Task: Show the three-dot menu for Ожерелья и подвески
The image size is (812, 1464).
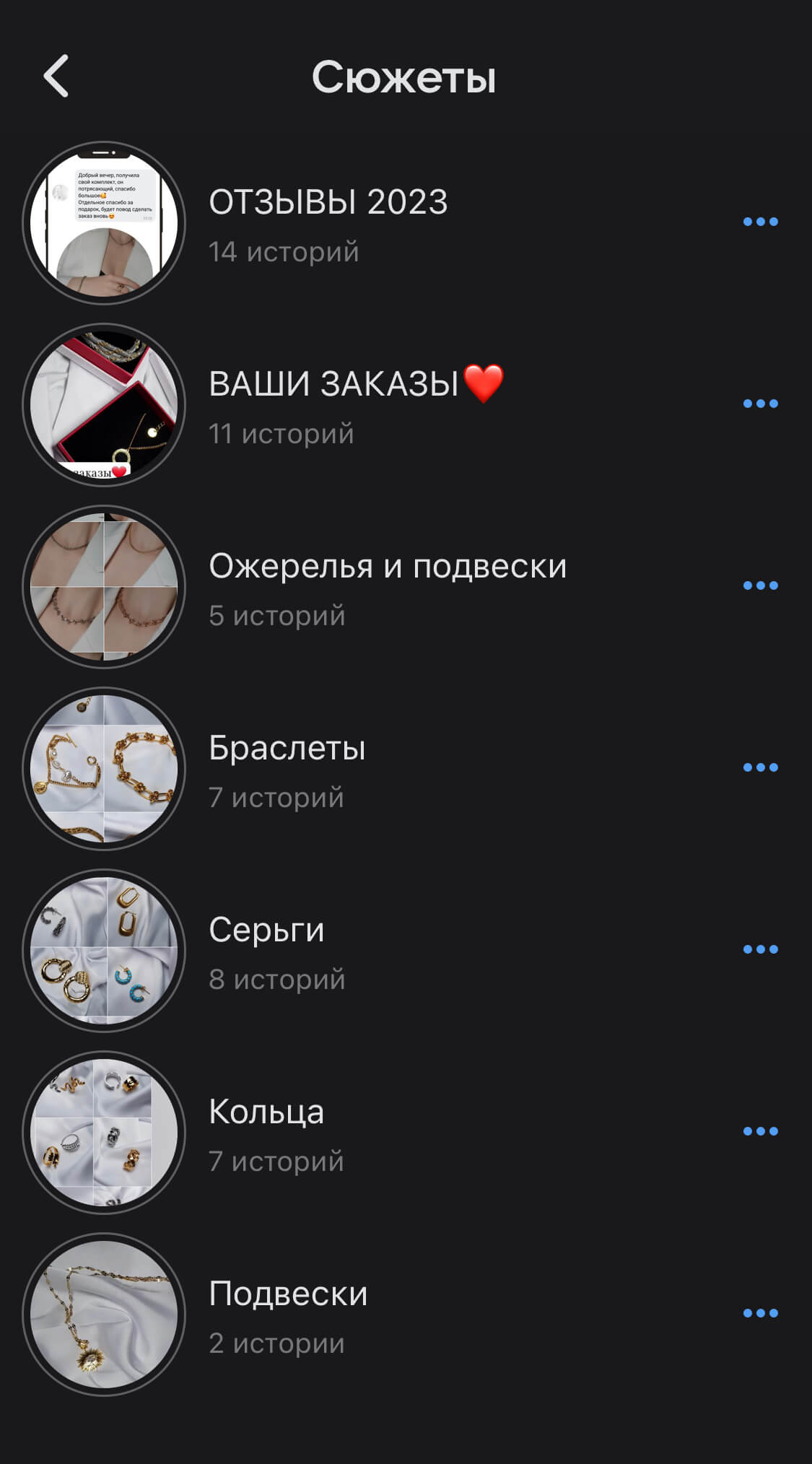Action: click(x=760, y=585)
